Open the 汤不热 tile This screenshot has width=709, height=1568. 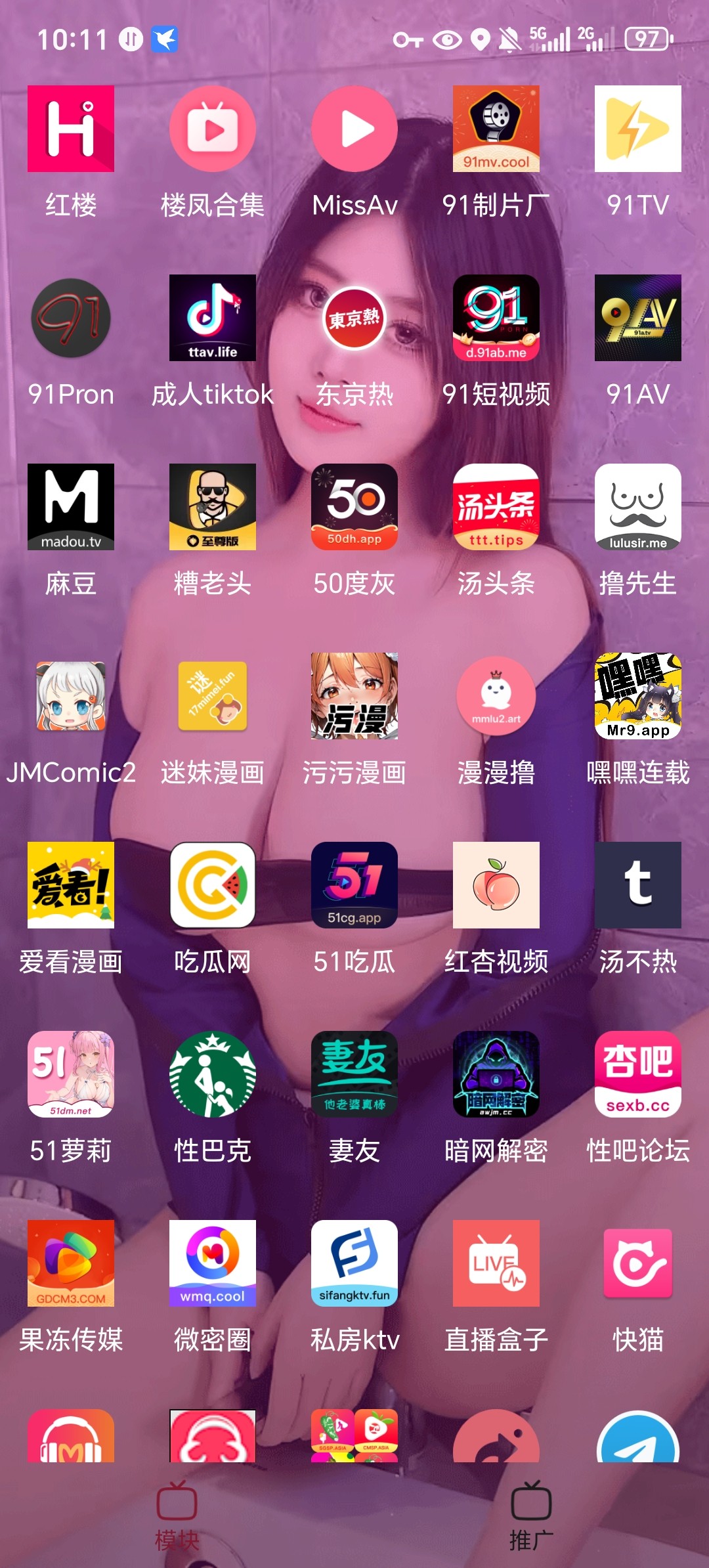pyautogui.click(x=637, y=886)
